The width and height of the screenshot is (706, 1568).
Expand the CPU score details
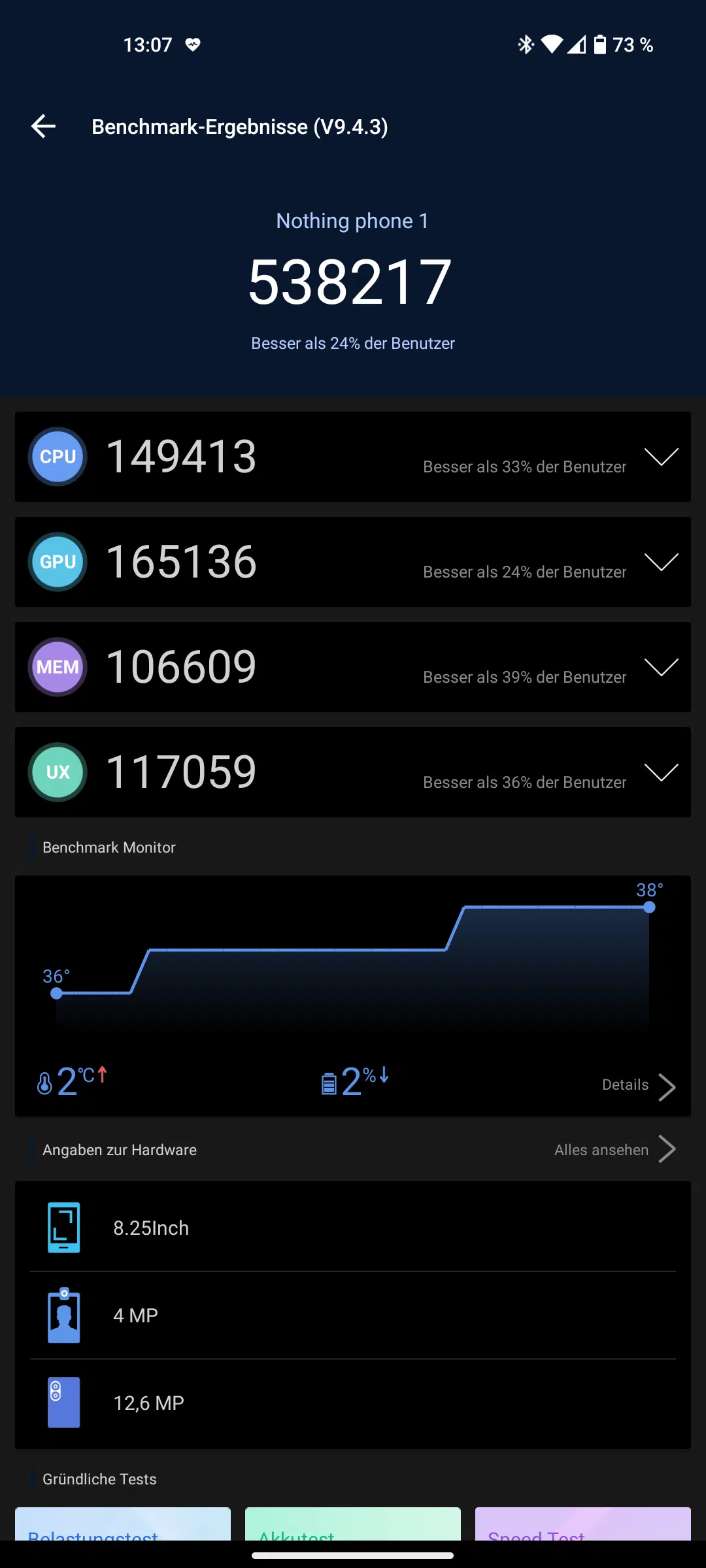click(x=661, y=457)
